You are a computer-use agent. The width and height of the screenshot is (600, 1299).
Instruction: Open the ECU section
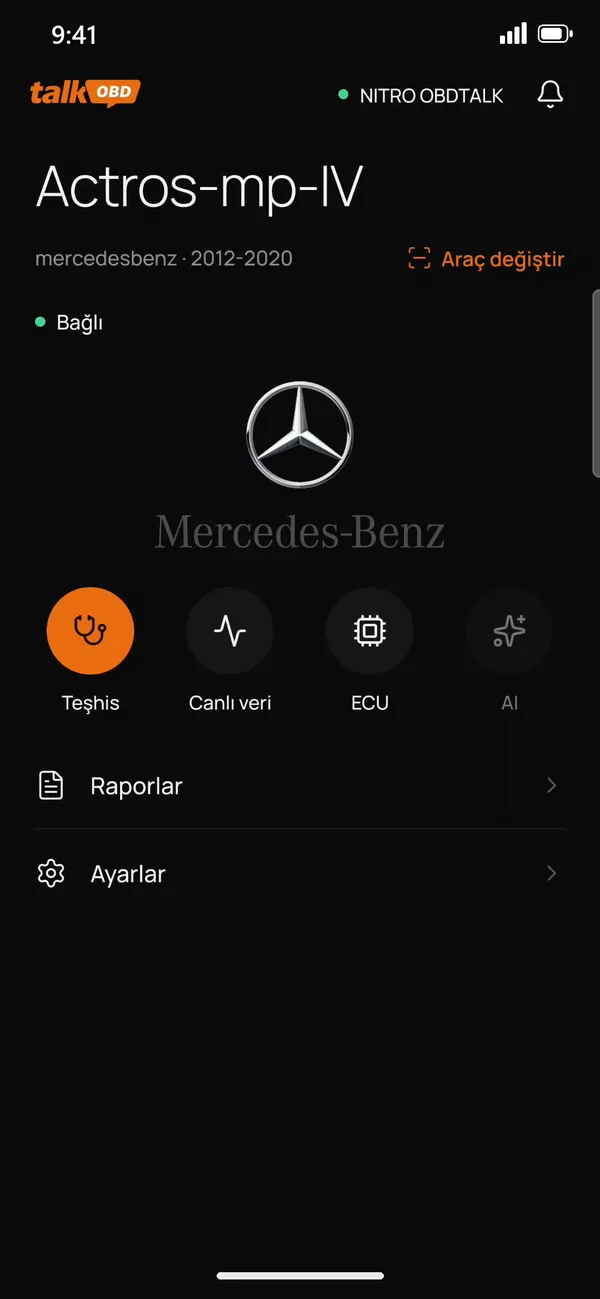370,631
